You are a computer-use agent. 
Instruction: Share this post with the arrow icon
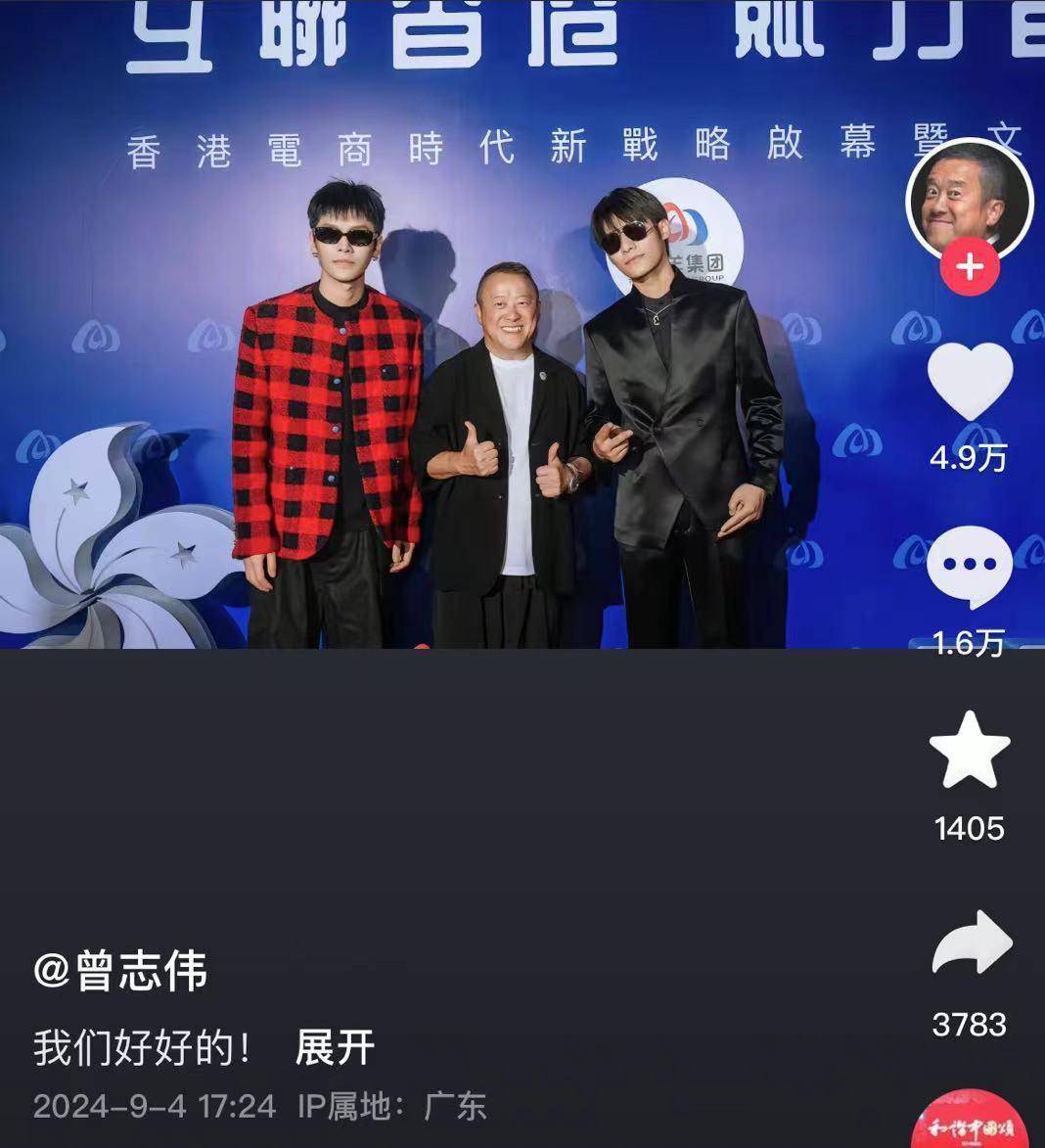971,943
